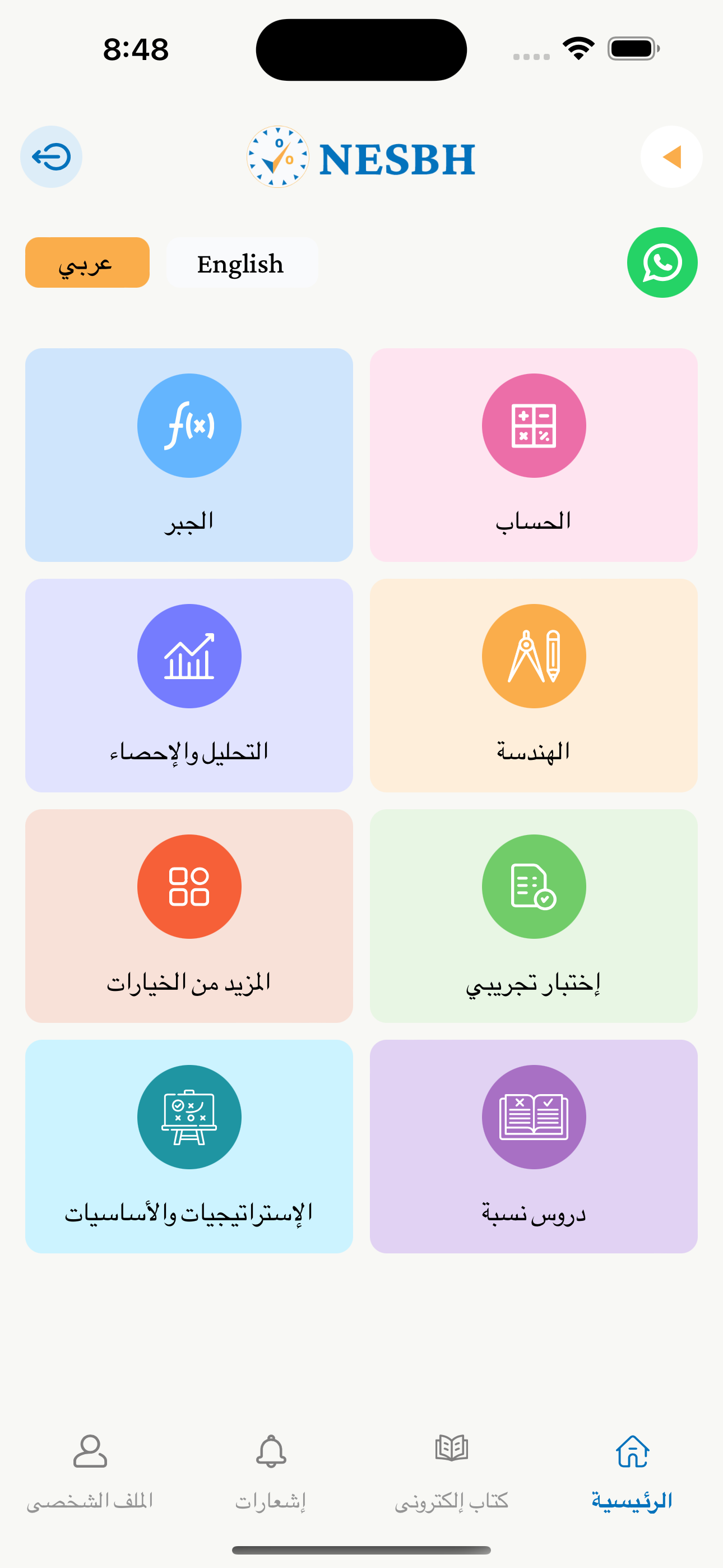This screenshot has height=1568, width=723.
Task: Open the pink calculator icon for الحساب
Action: click(533, 425)
